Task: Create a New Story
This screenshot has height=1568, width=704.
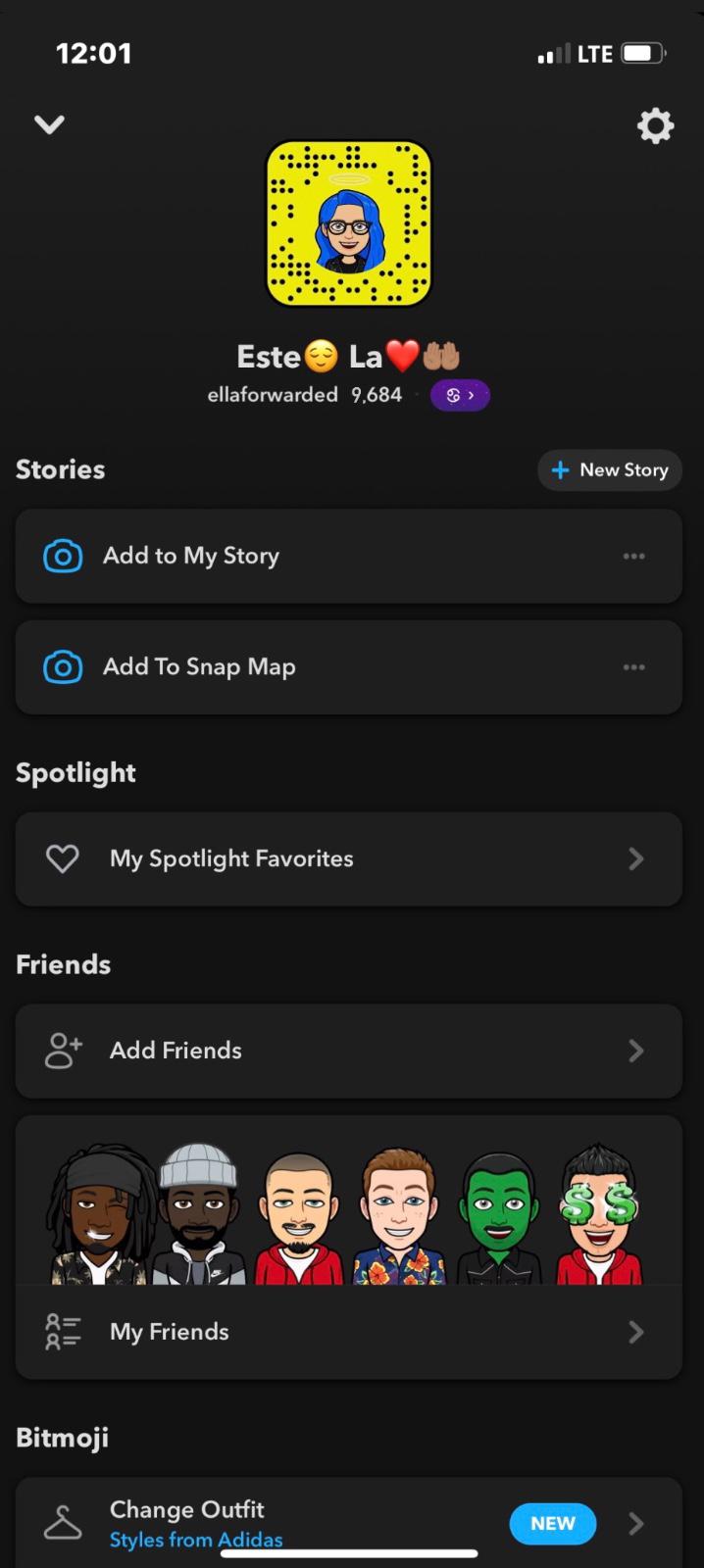Action: [x=610, y=470]
